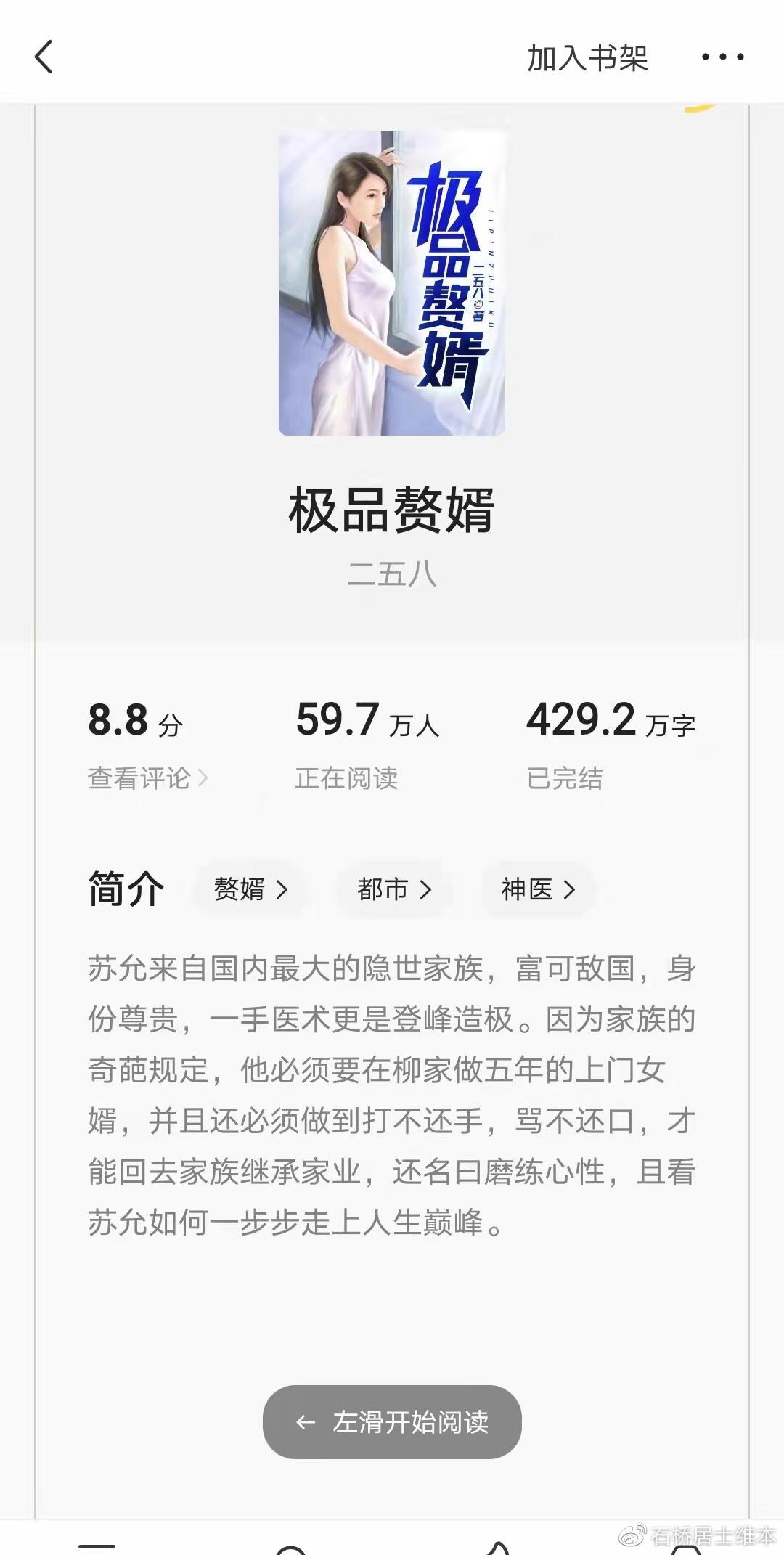Open the 极品赘婿 book cover

click(x=392, y=283)
